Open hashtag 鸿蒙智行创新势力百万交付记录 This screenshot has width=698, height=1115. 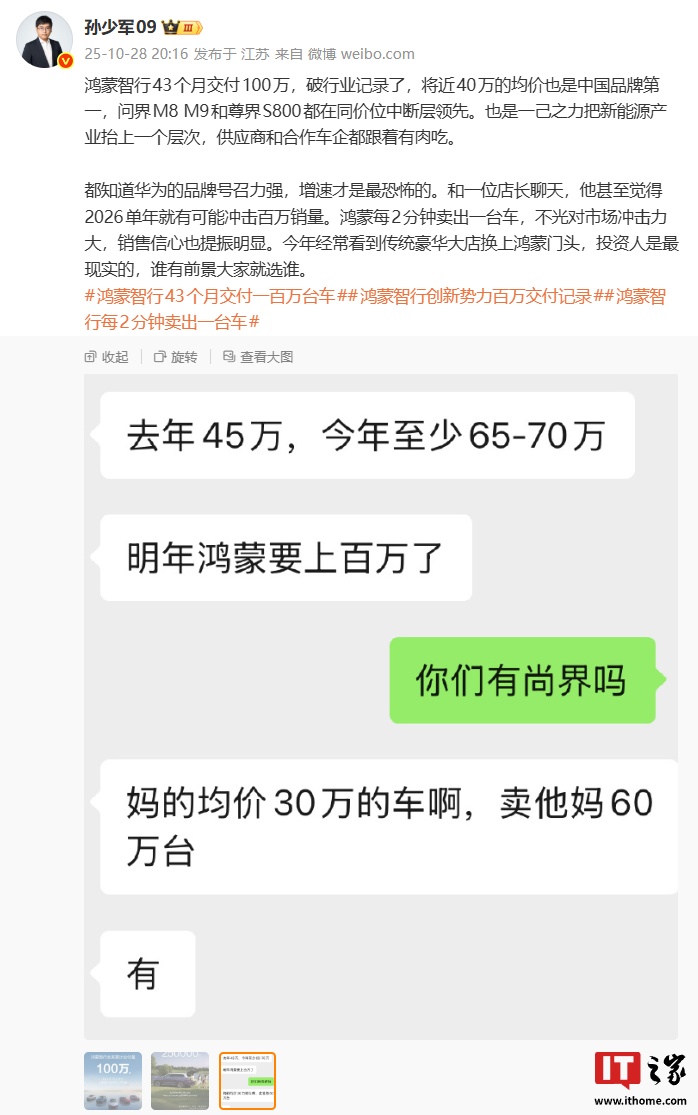pos(475,296)
